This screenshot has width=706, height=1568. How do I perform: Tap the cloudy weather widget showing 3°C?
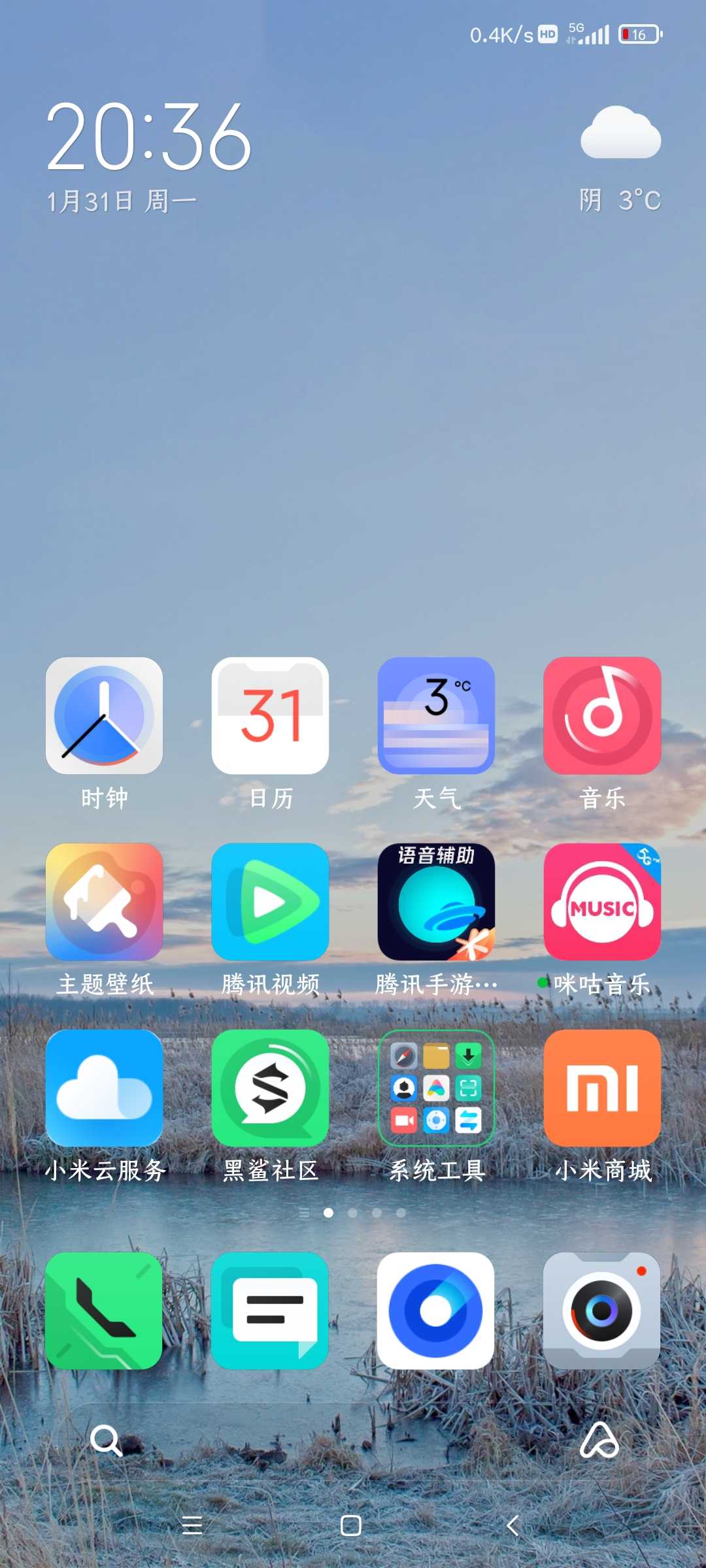pos(620,160)
